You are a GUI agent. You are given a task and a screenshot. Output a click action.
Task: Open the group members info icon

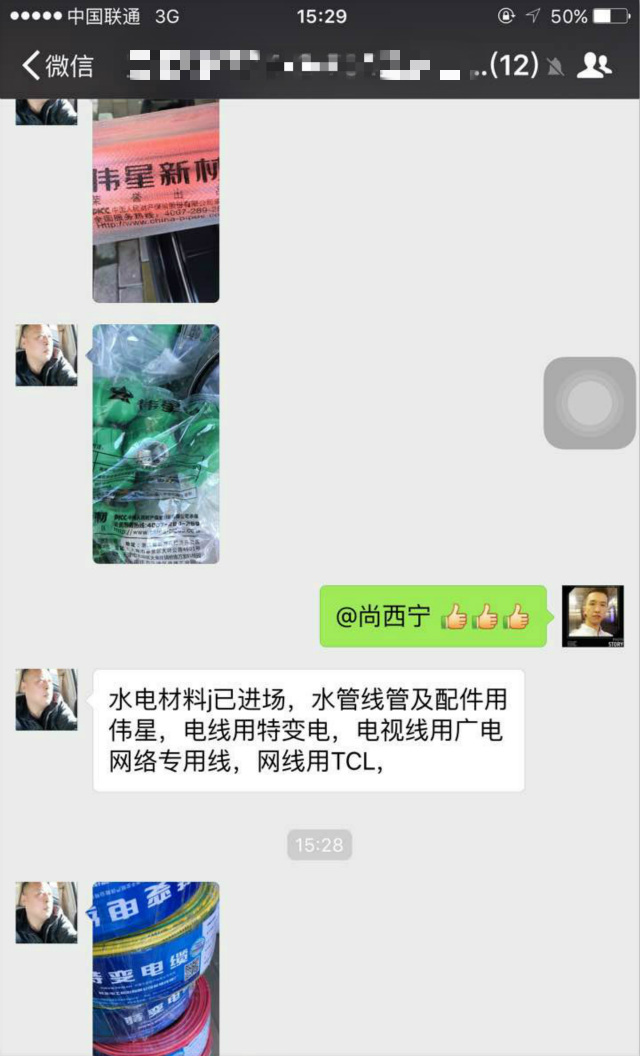click(594, 66)
